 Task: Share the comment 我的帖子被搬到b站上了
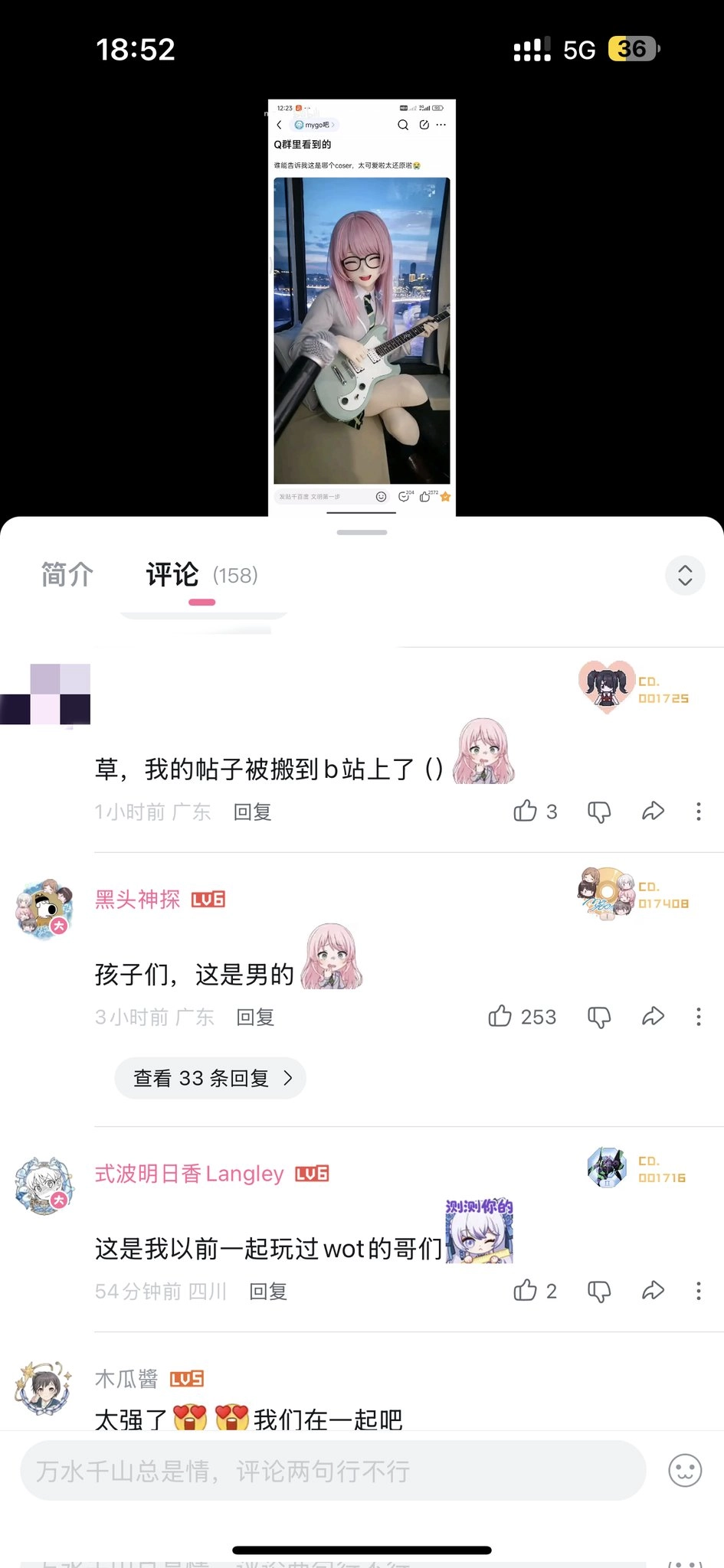pos(653,812)
